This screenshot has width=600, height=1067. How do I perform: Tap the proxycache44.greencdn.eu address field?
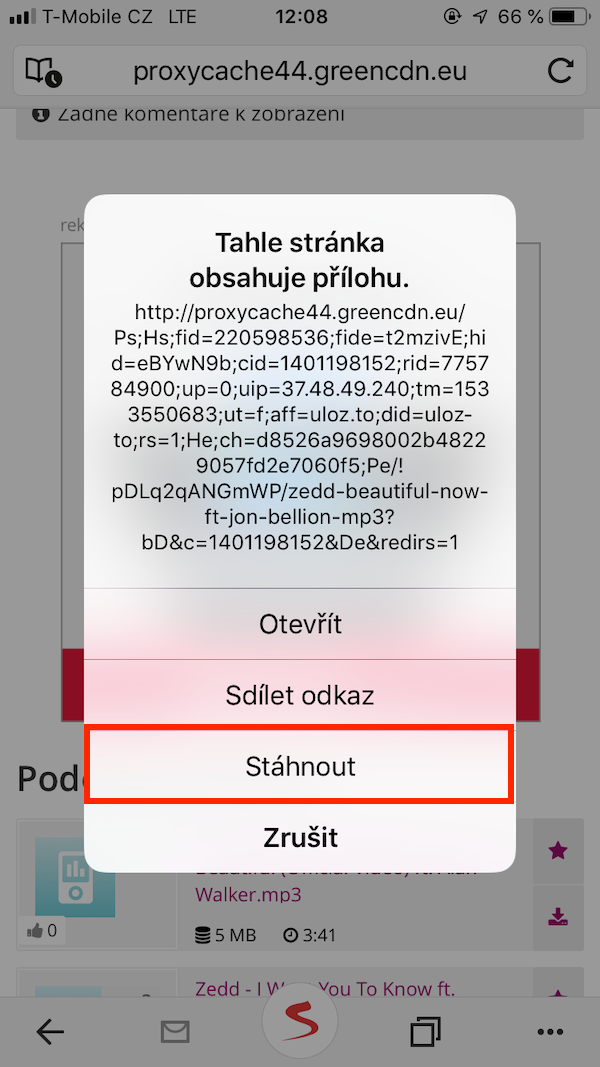coord(300,72)
